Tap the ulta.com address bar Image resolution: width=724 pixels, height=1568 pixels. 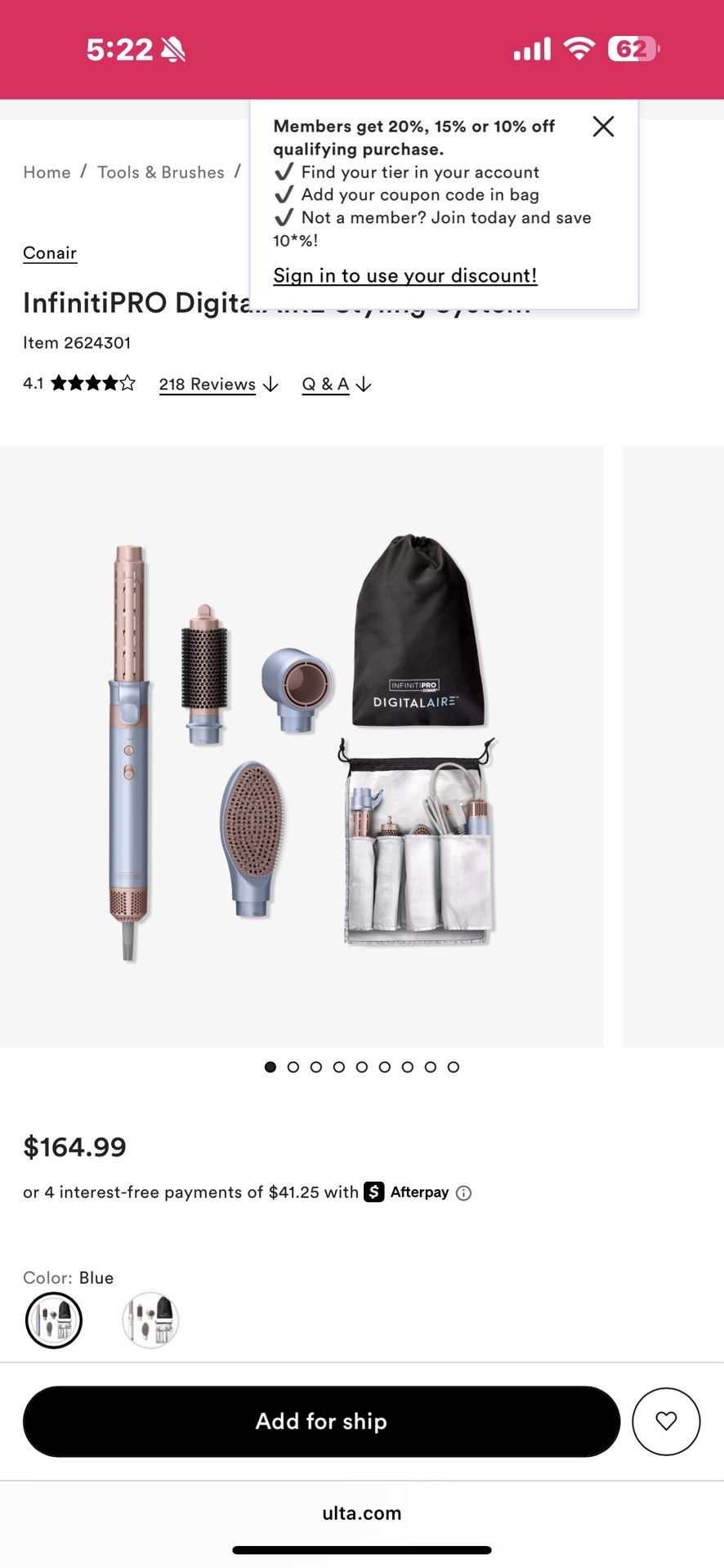(x=362, y=1513)
